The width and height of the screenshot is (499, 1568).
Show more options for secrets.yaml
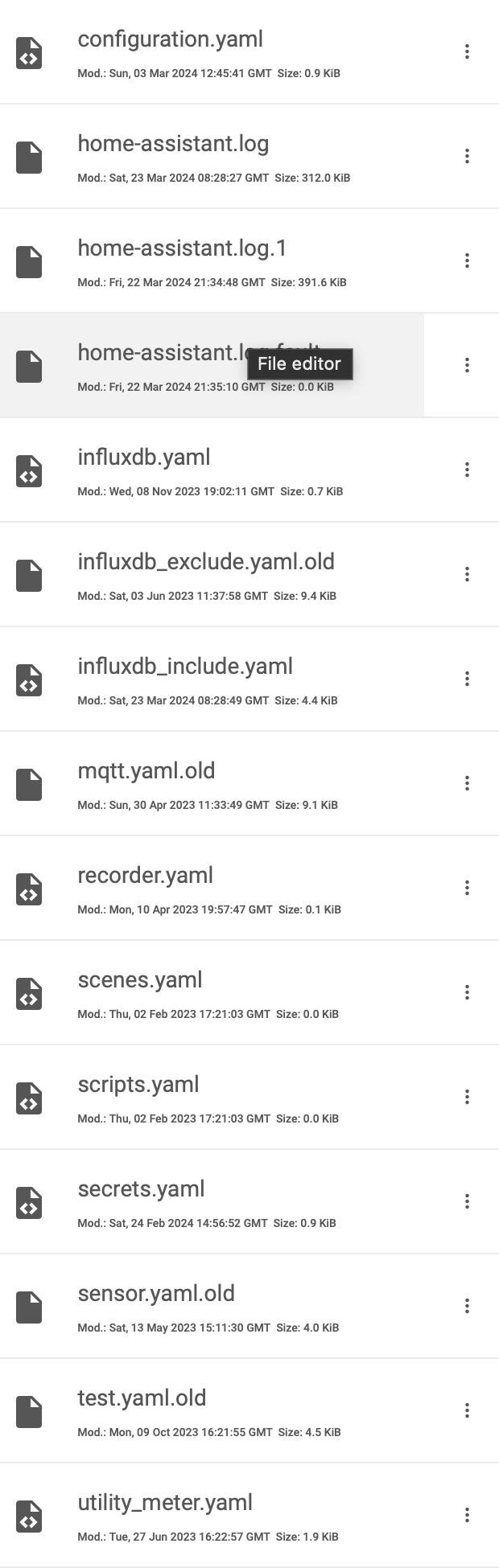tap(467, 1202)
